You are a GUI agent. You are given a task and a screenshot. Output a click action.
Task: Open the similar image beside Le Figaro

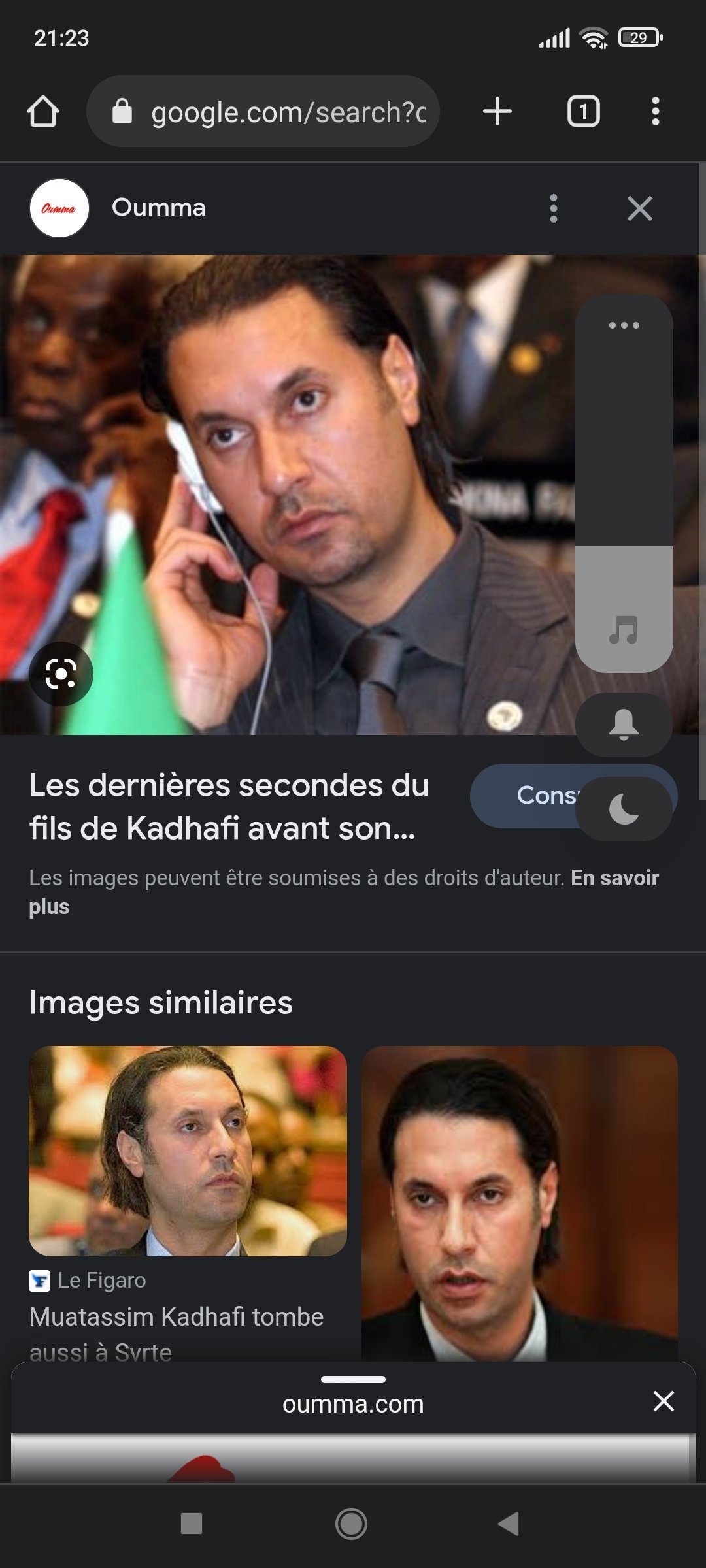pos(519,1203)
